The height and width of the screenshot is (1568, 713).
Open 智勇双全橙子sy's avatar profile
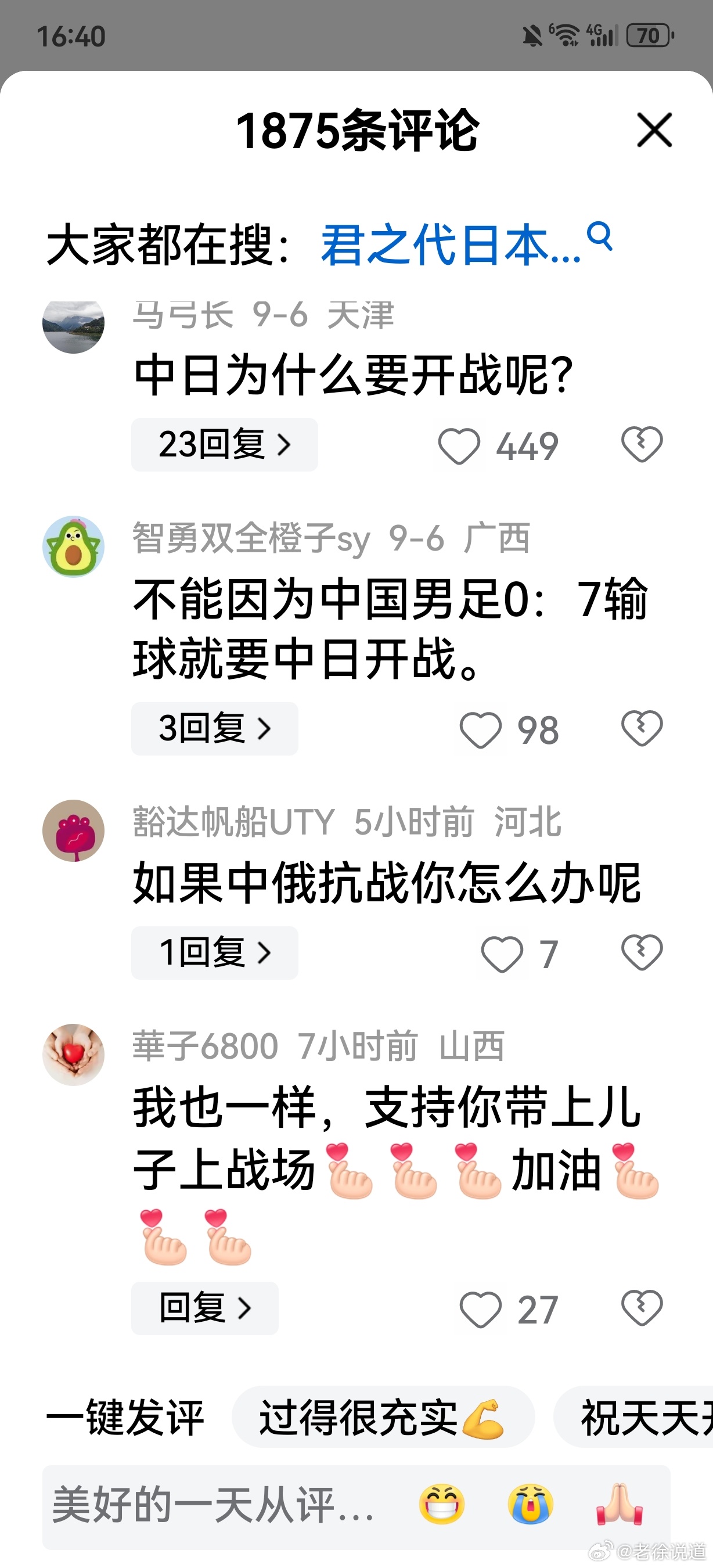[74, 546]
